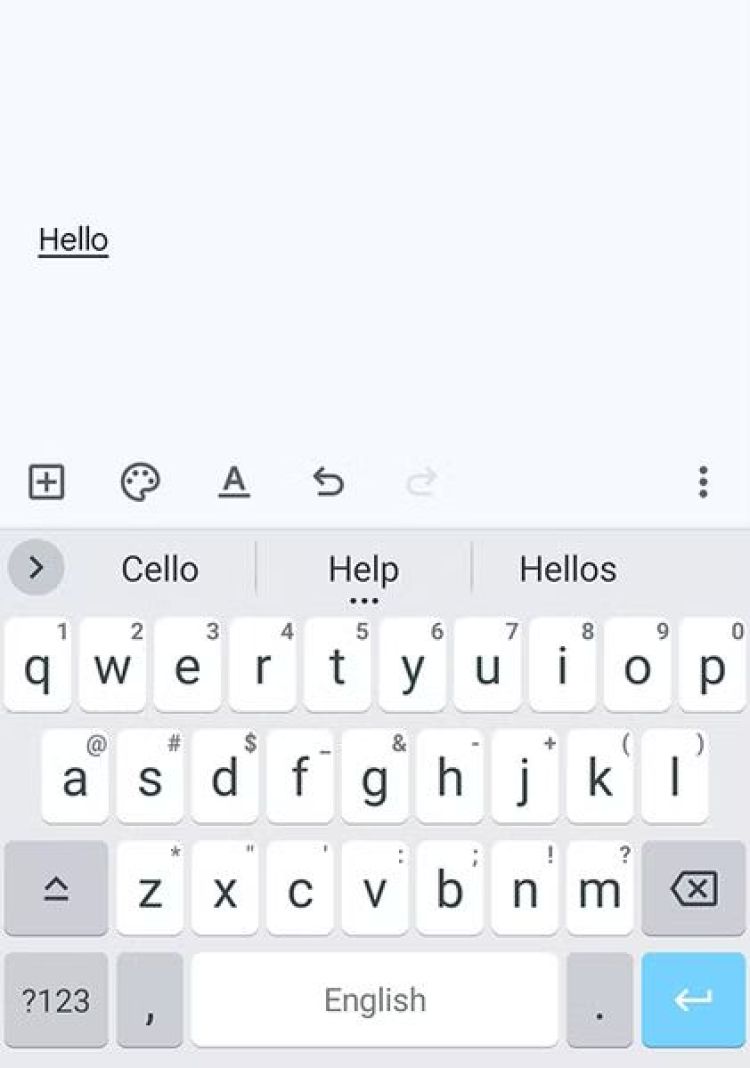750x1068 pixels.
Task: Tap the add box icon in toolbar
Action: [x=46, y=482]
